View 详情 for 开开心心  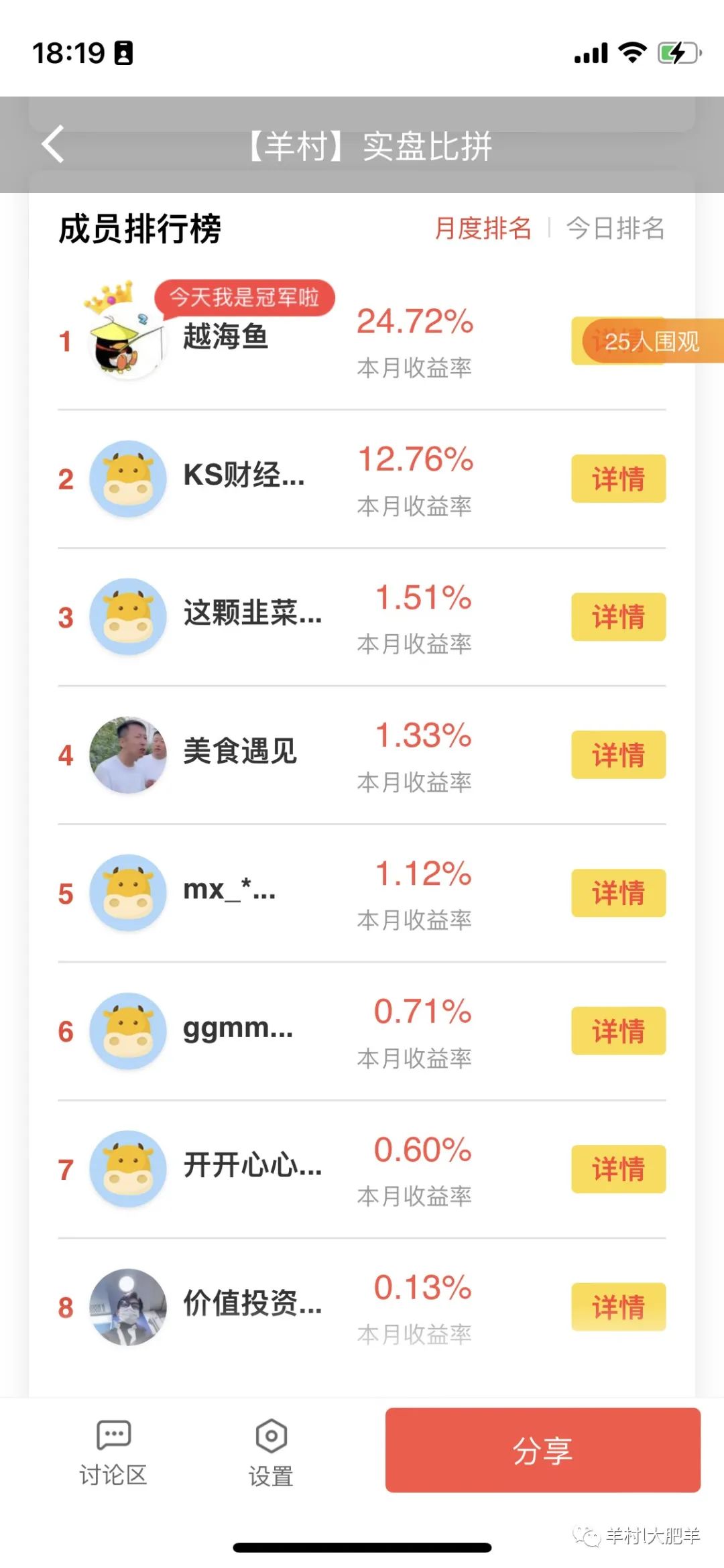click(x=618, y=1169)
